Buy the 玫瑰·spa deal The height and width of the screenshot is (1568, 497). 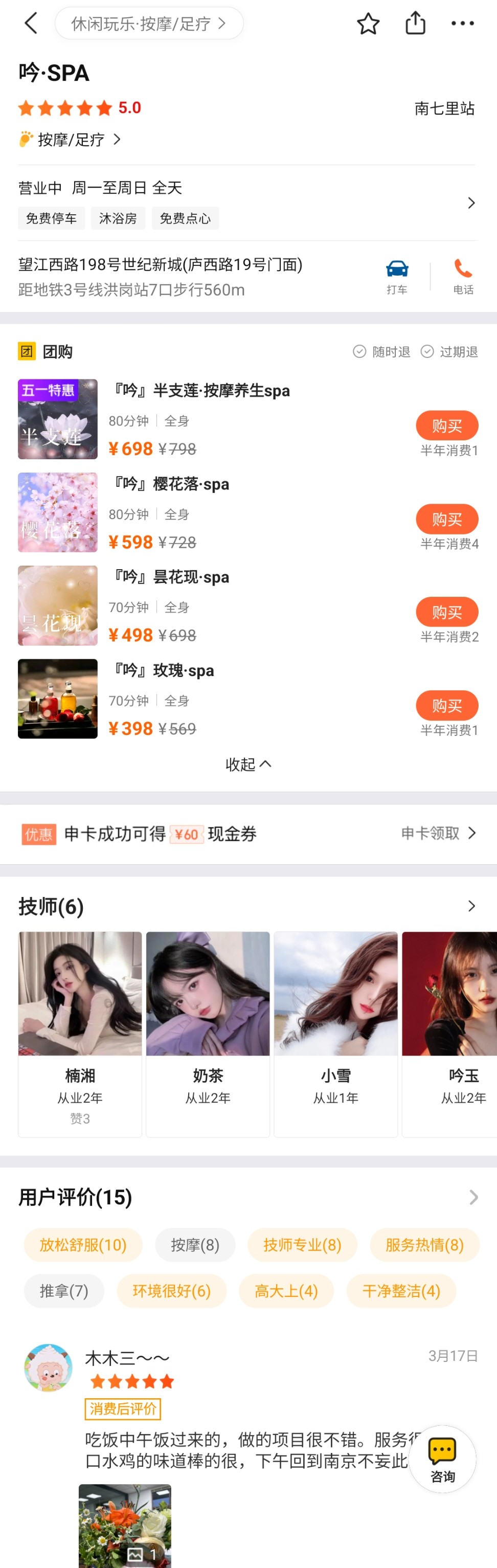click(446, 705)
